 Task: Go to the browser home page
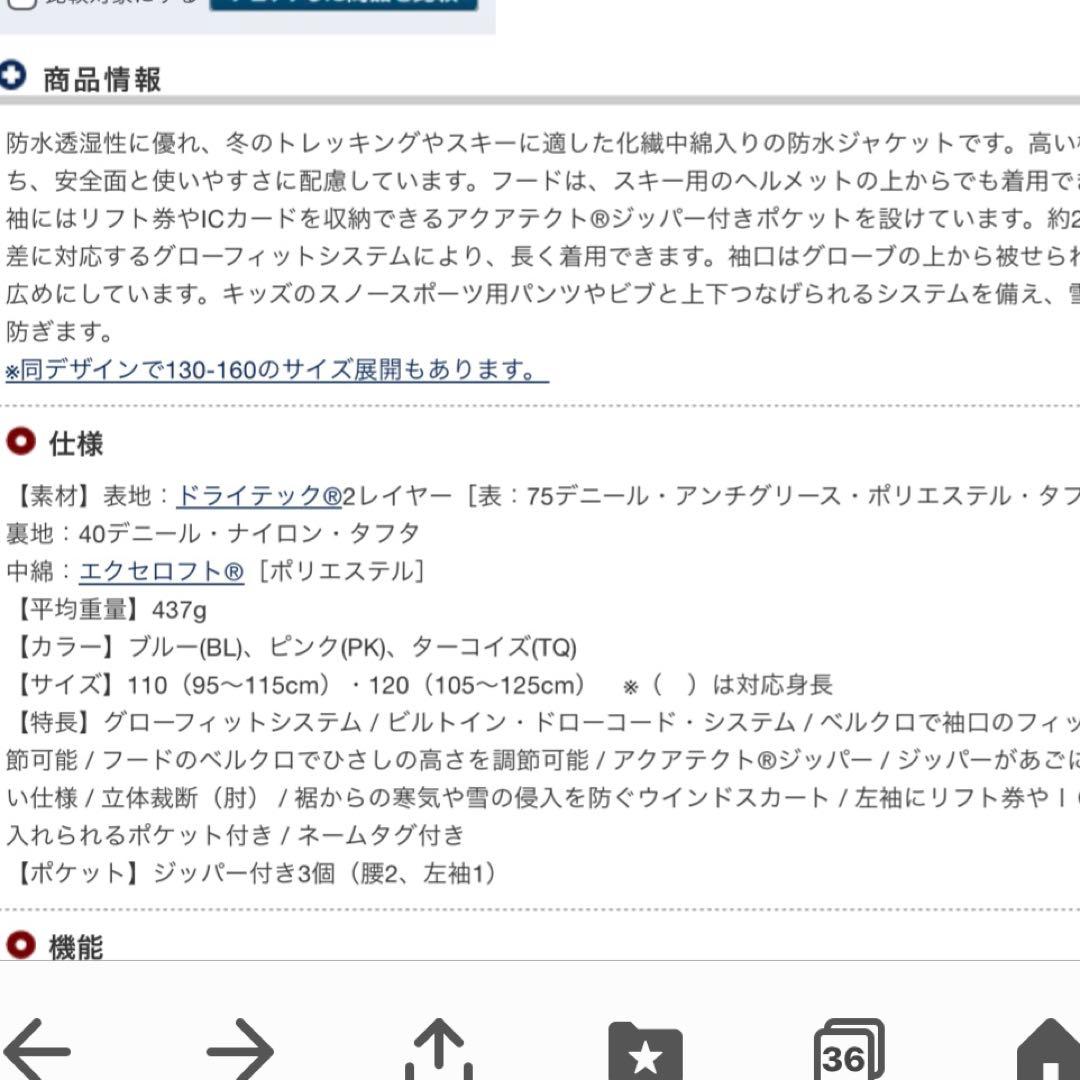coord(1050,1052)
